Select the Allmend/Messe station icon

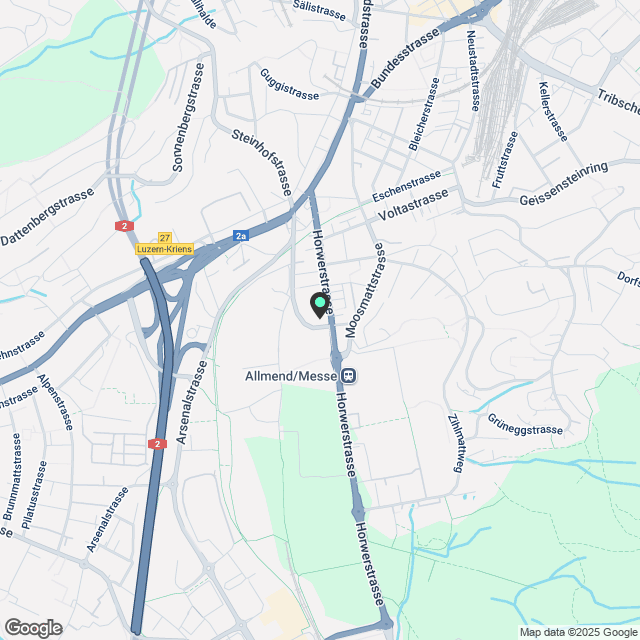[x=349, y=376]
